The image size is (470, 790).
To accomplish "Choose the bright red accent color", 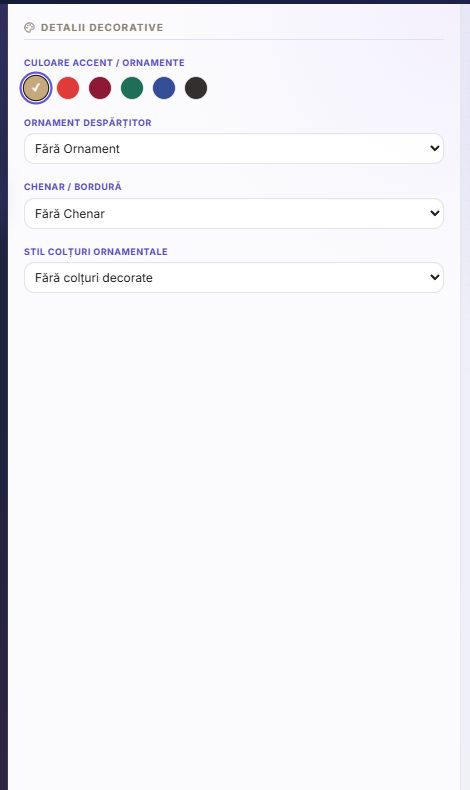I will point(68,88).
